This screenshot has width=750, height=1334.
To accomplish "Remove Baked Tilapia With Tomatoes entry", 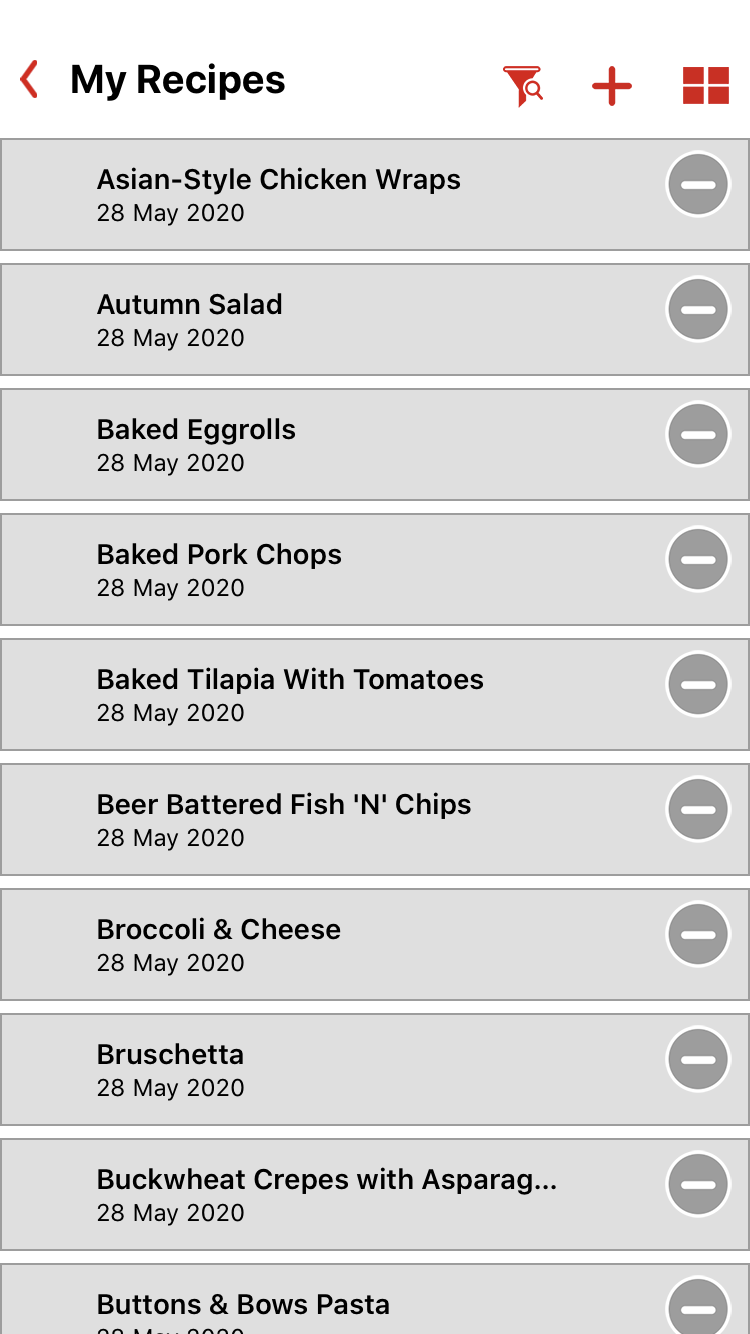I will pyautogui.click(x=698, y=684).
